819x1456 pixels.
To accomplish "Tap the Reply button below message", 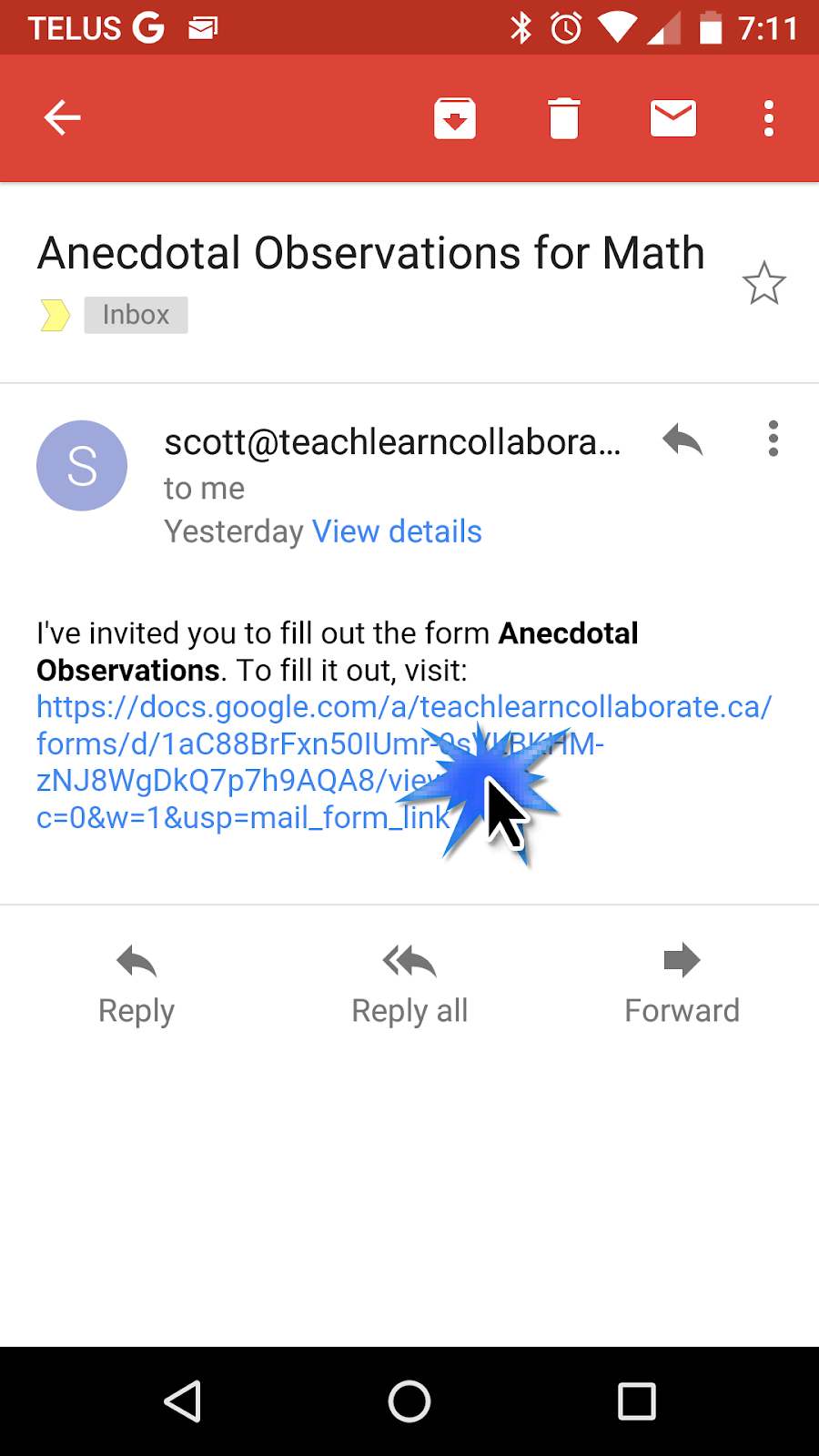I will [x=136, y=986].
